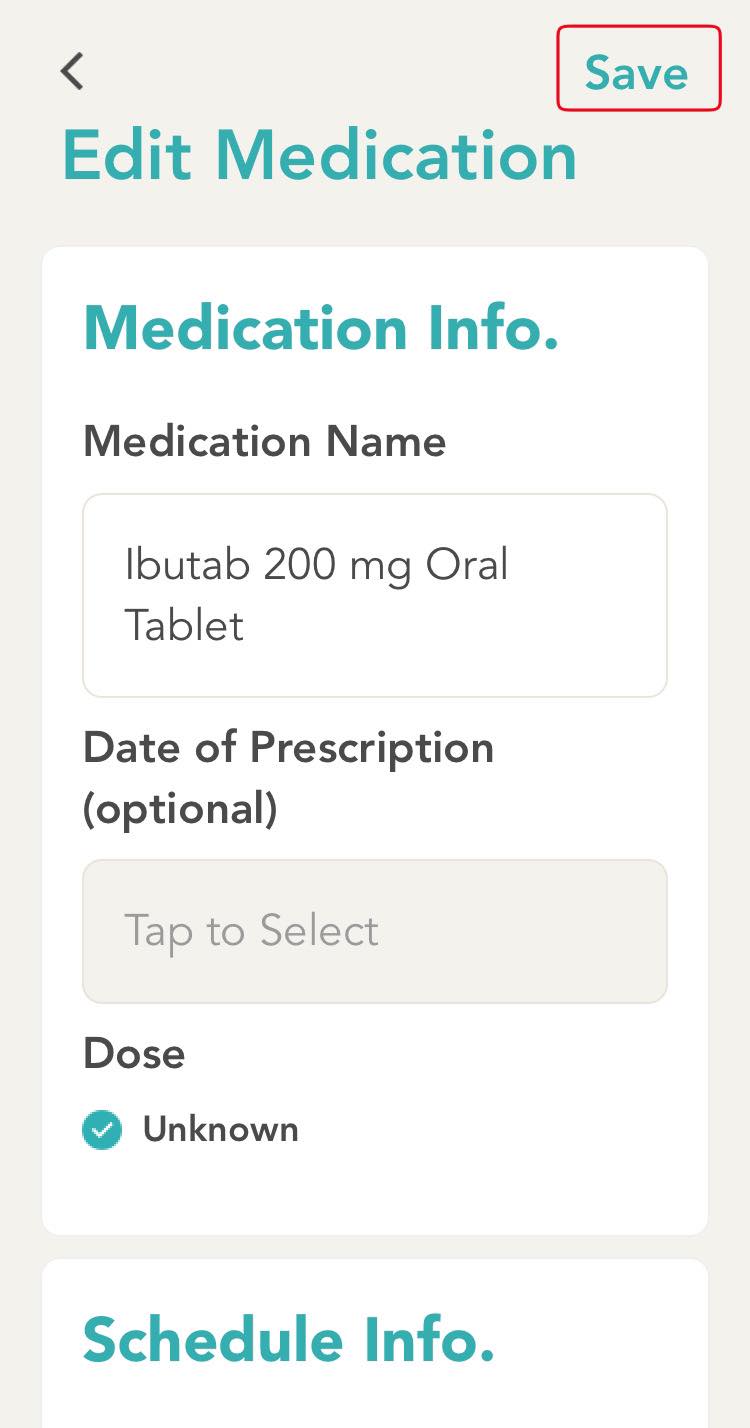
Task: Tap the Unknown label text
Action: click(221, 1129)
